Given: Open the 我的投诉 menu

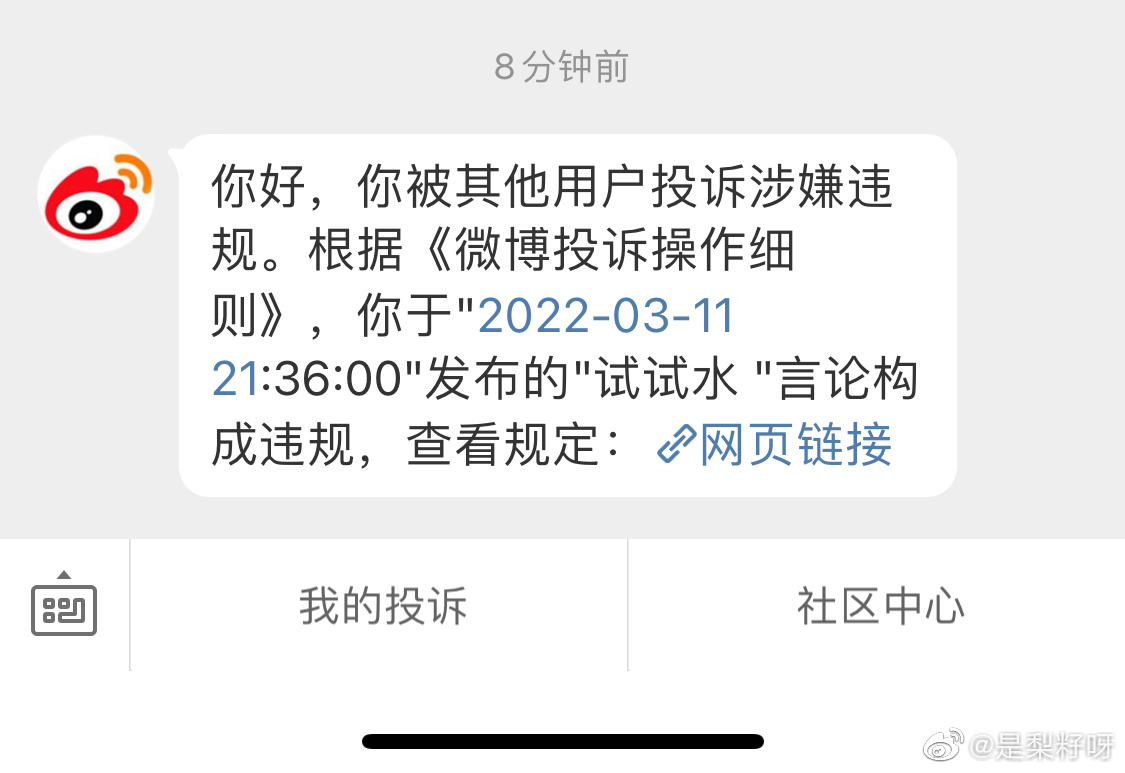Looking at the screenshot, I should pos(382,606).
